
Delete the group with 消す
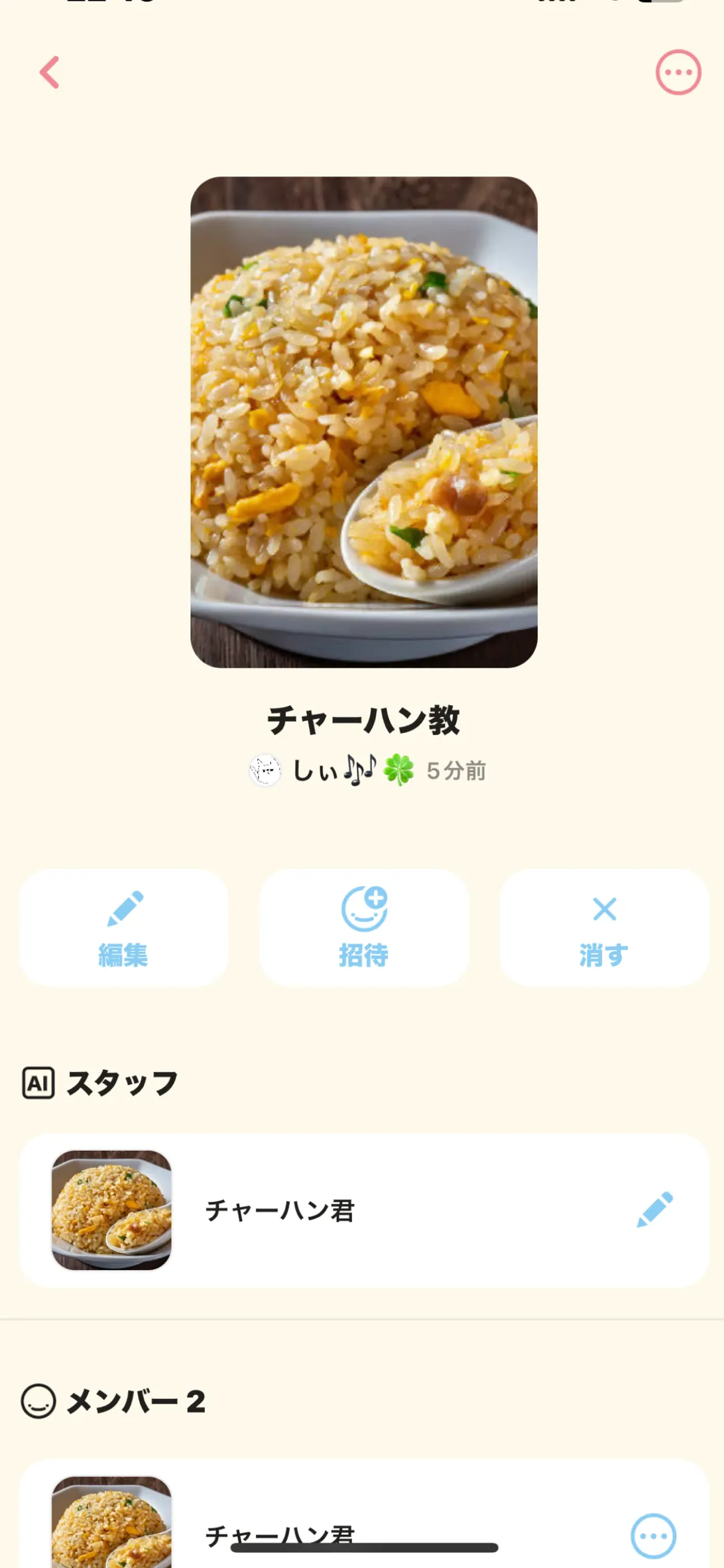604,928
